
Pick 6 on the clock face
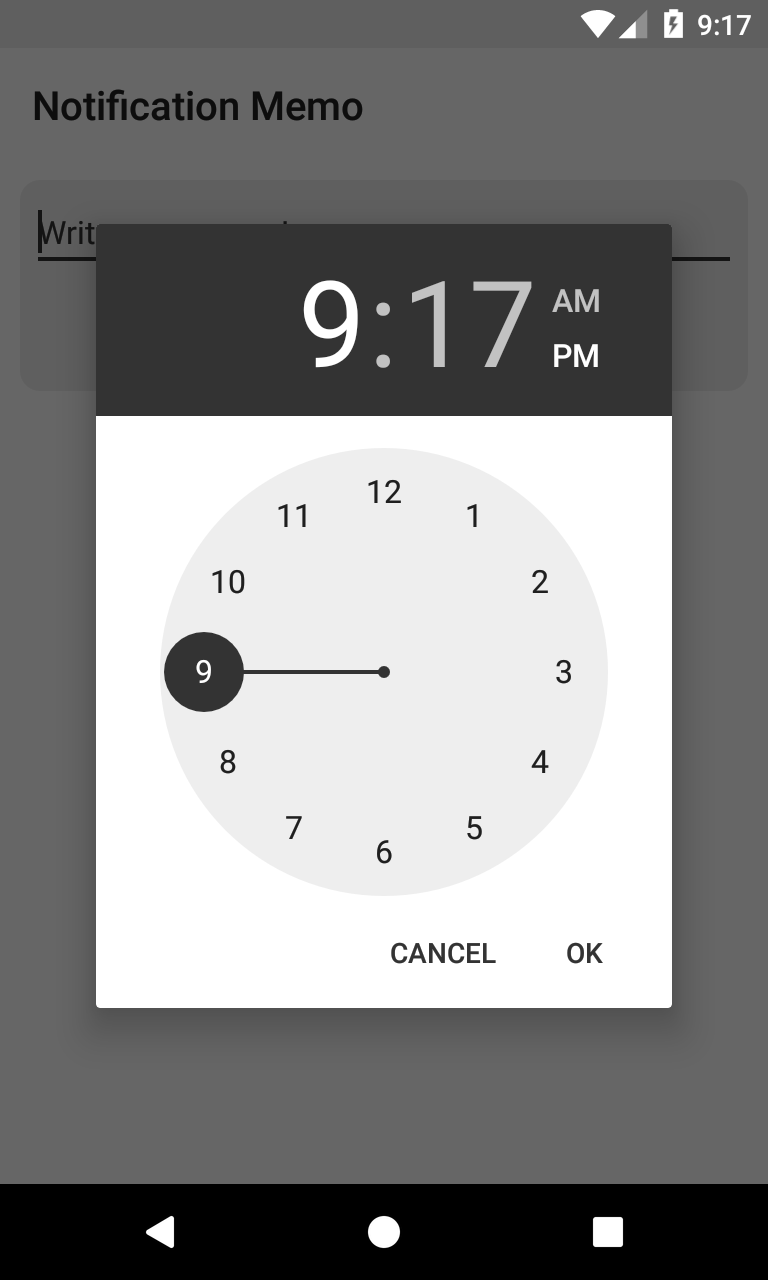pyautogui.click(x=384, y=852)
